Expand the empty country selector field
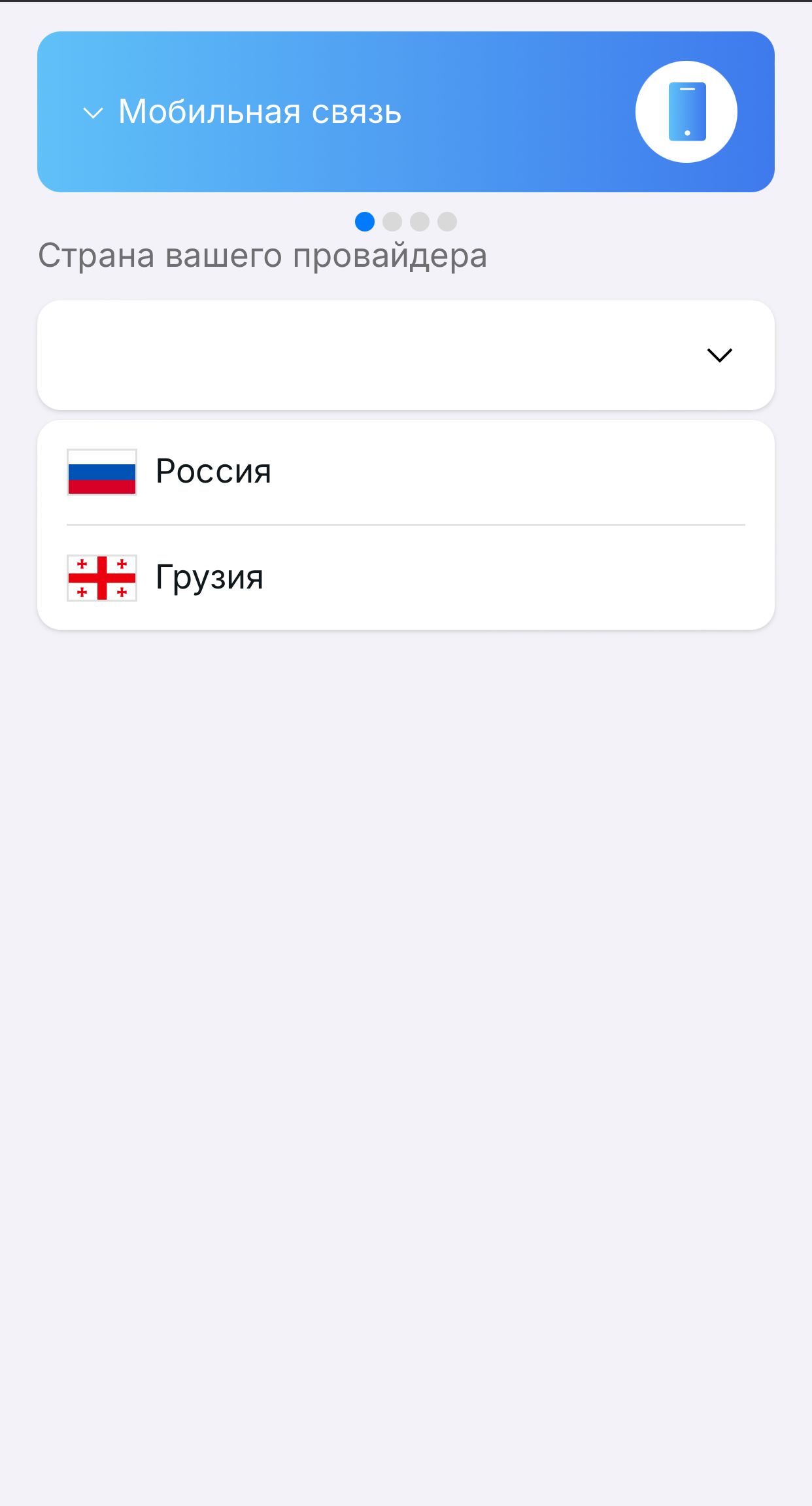812x1506 pixels. [x=405, y=355]
